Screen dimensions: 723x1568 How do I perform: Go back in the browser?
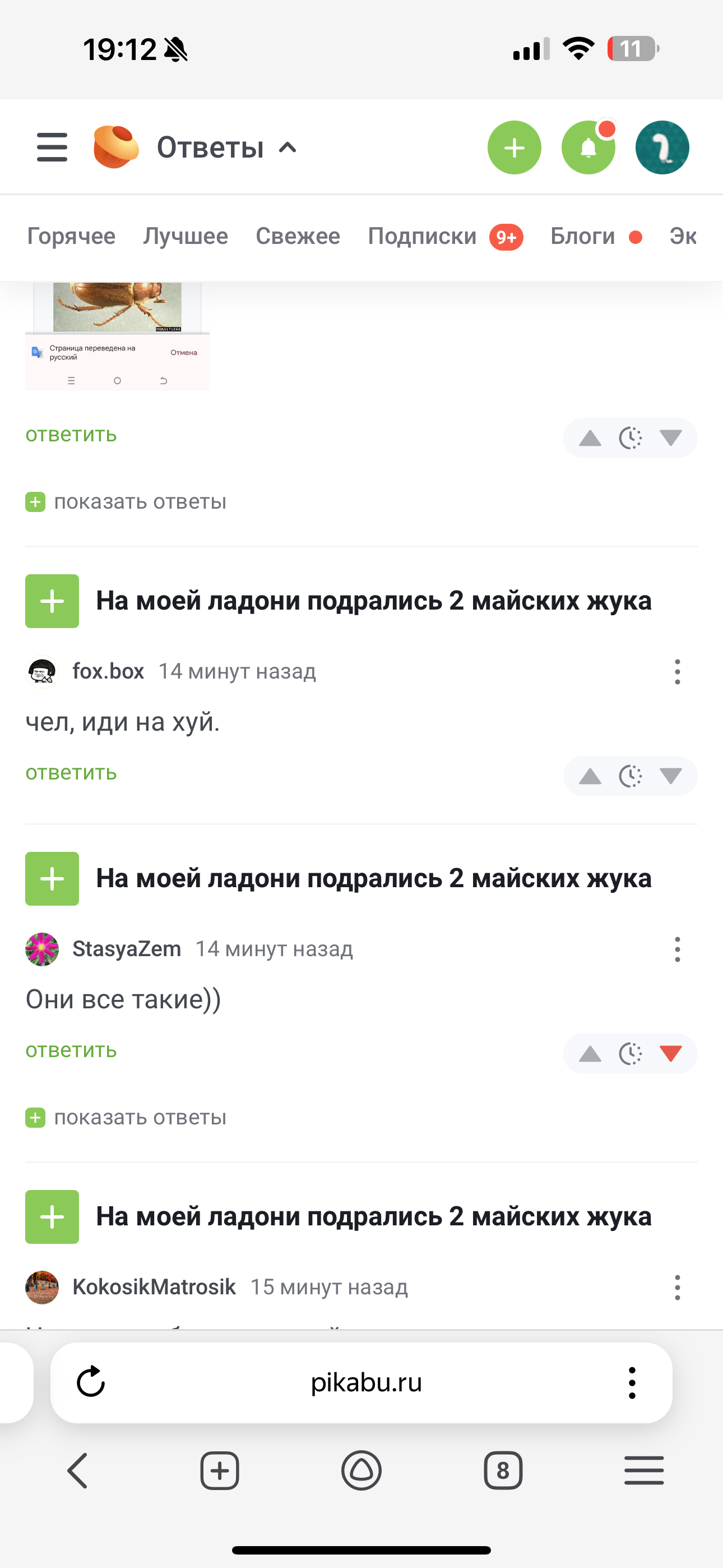pyautogui.click(x=78, y=1470)
